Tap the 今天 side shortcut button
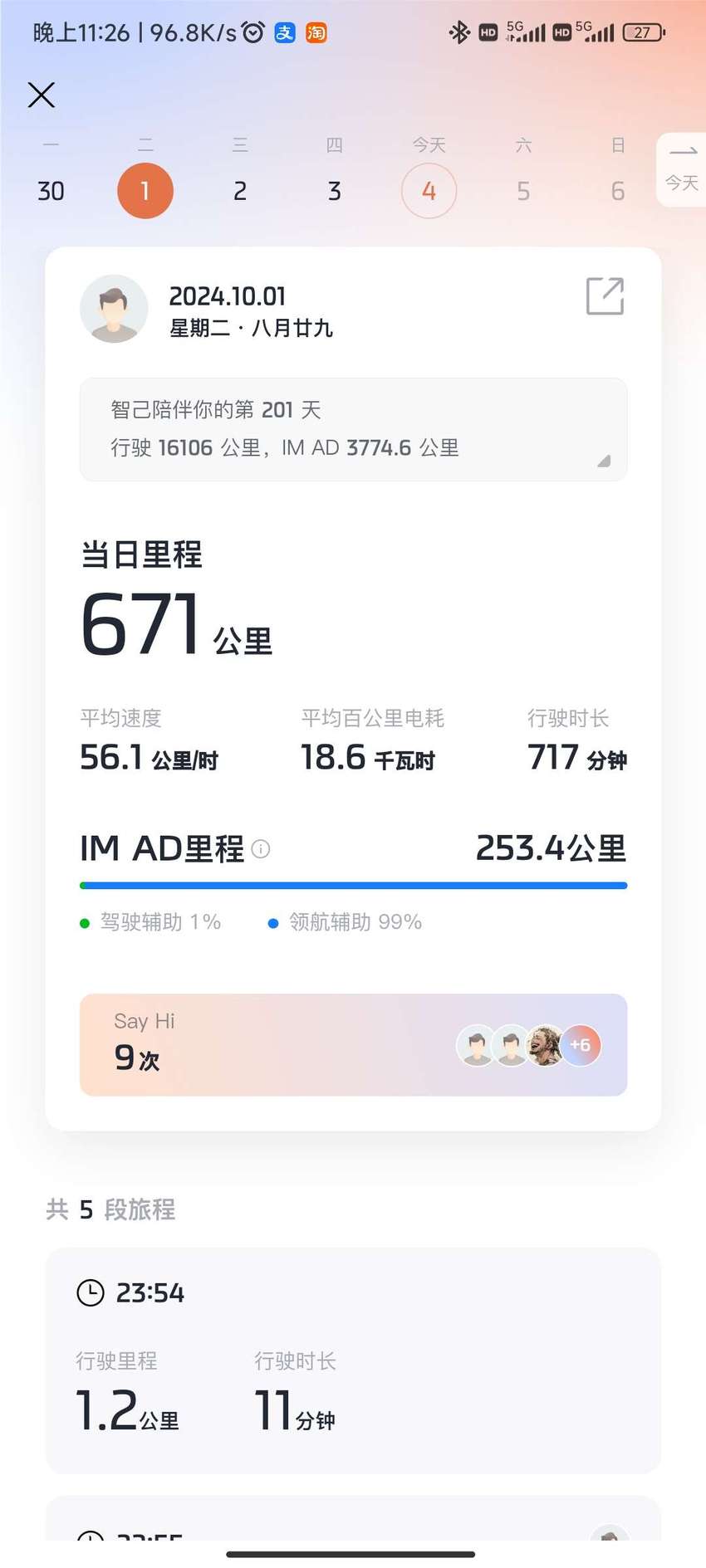The height and width of the screenshot is (1568, 706). click(x=682, y=169)
